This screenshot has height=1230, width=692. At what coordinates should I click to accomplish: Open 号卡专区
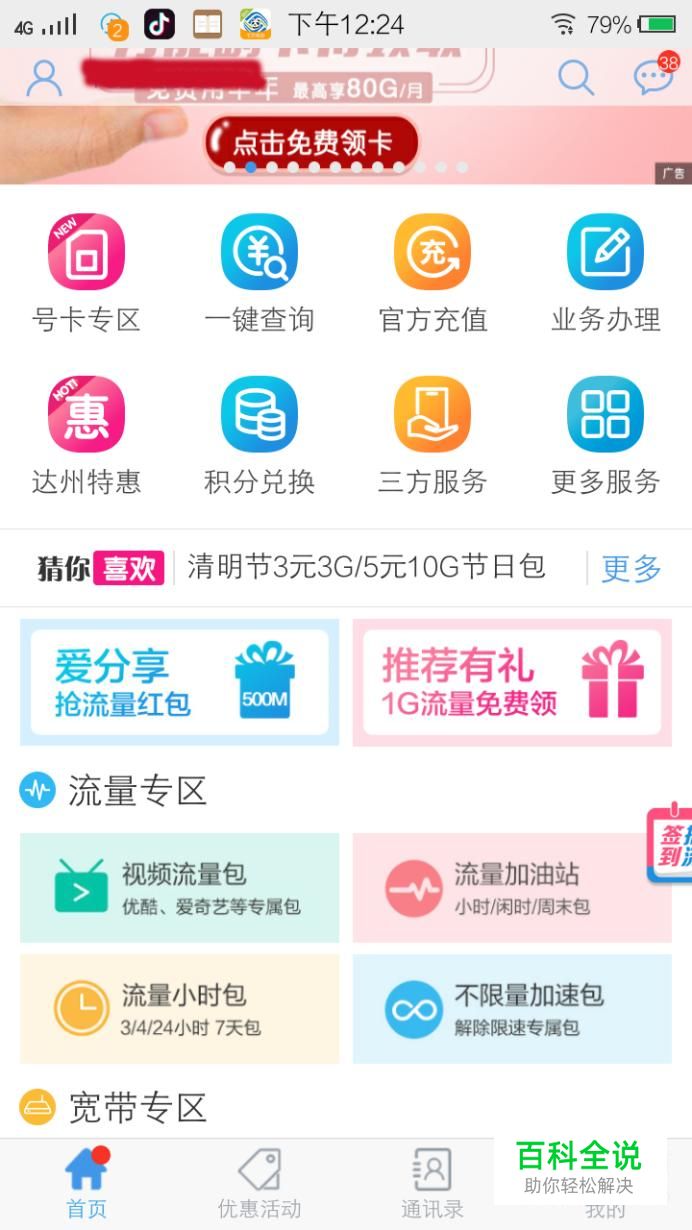point(86,272)
